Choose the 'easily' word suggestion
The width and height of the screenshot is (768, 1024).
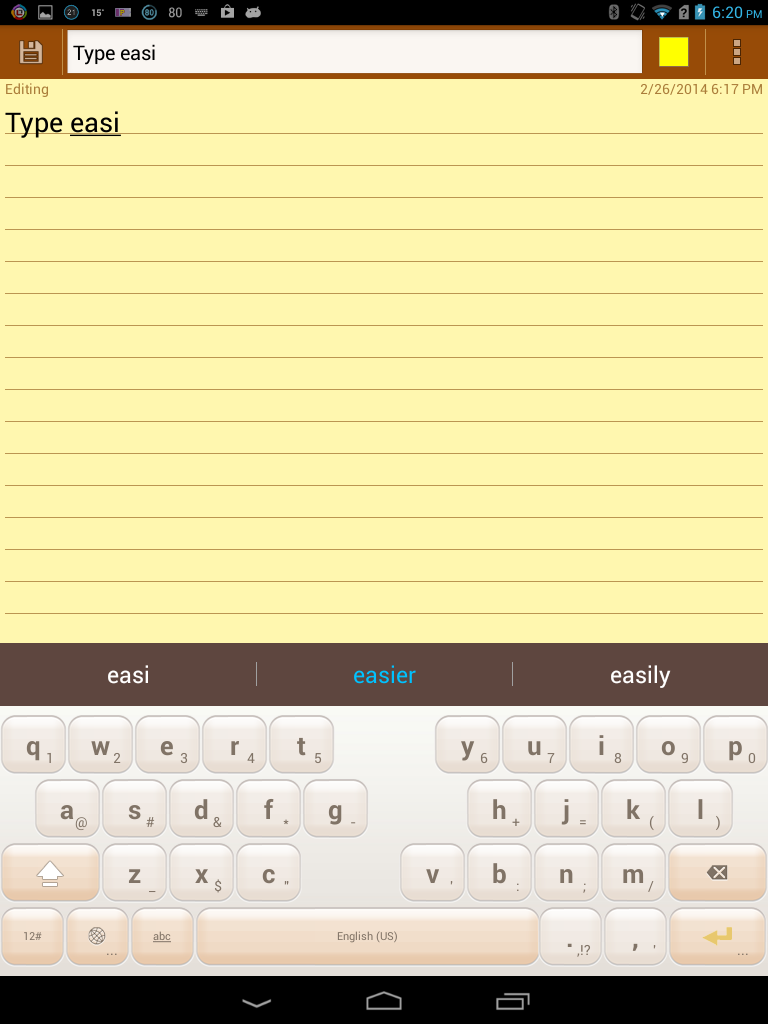(640, 675)
